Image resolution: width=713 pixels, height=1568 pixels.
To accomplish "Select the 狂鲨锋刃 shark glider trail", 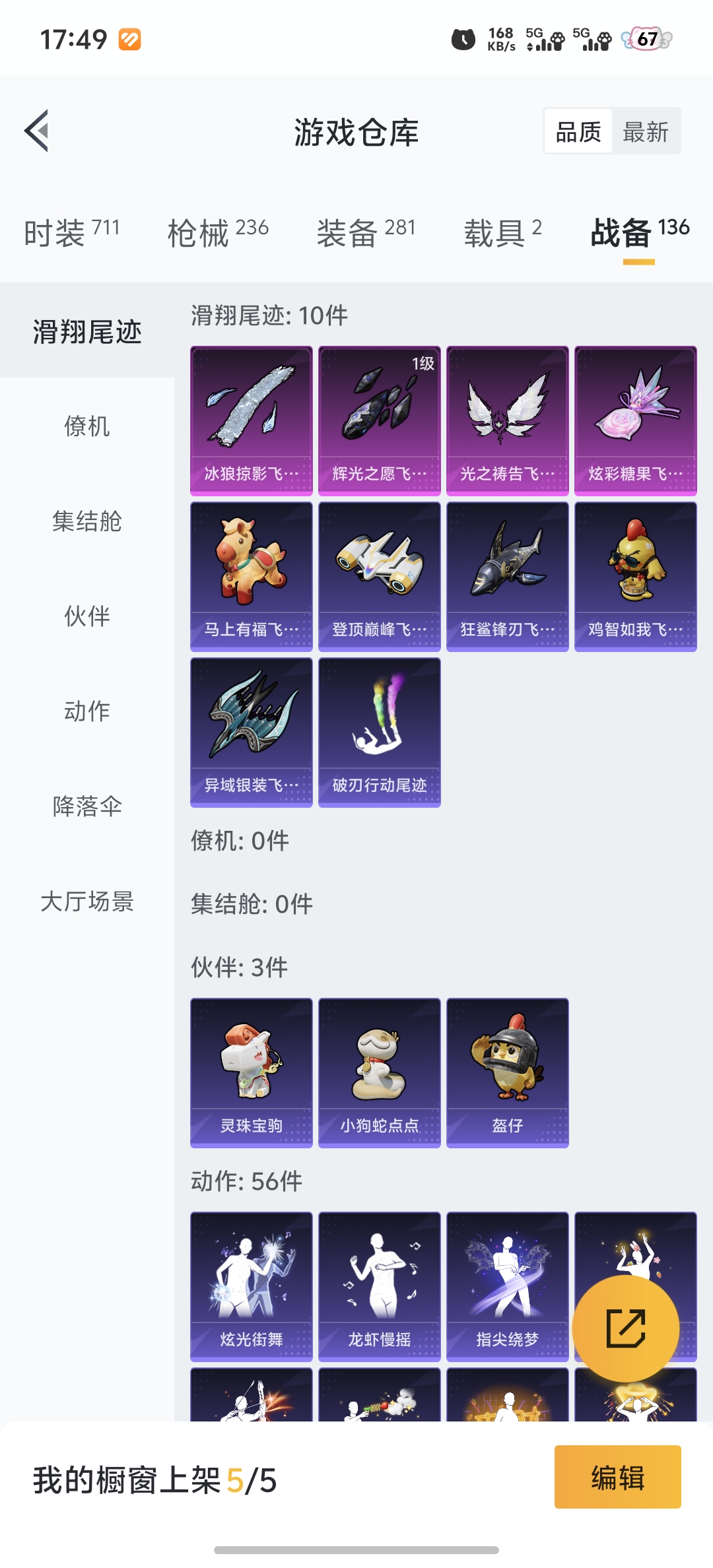I will [507, 576].
